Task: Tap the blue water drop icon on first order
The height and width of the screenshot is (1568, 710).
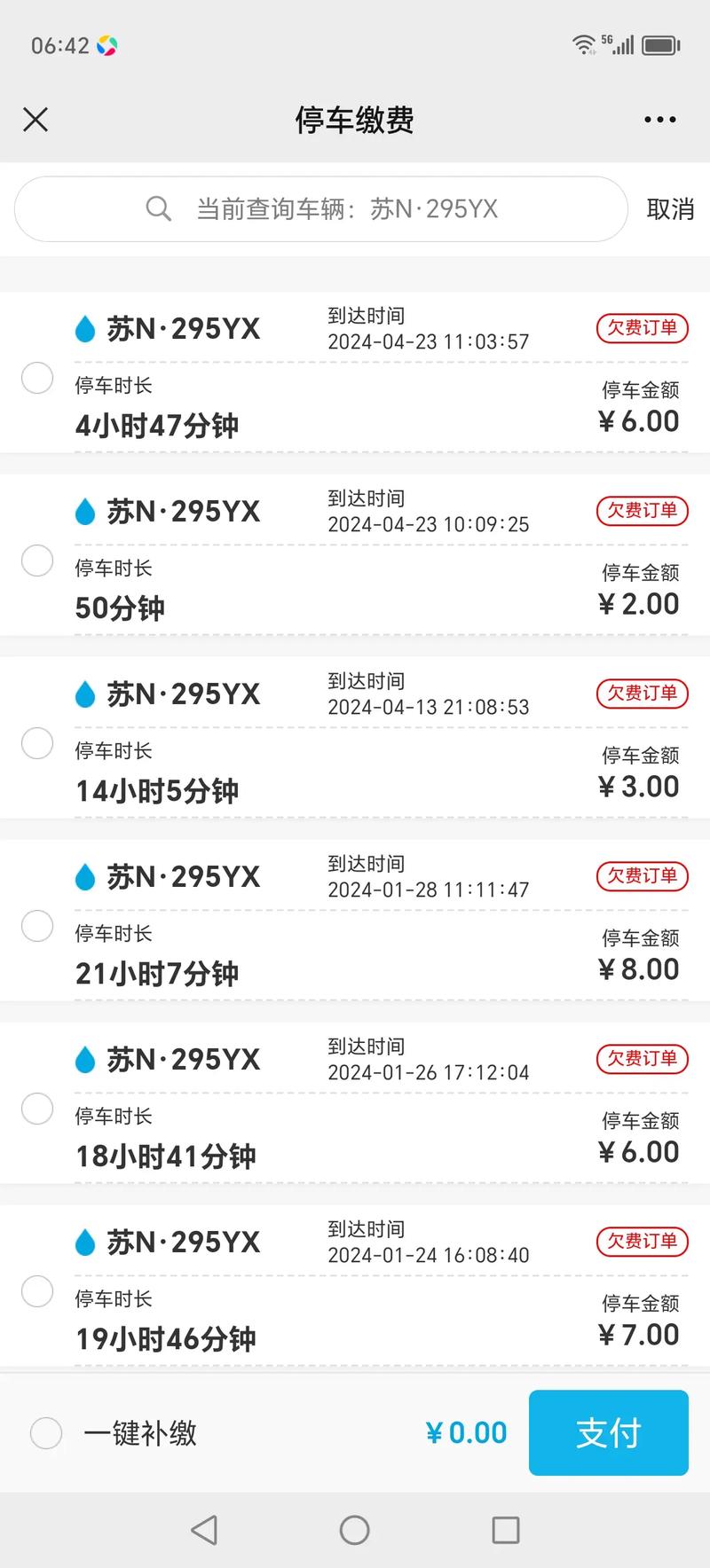Action: point(86,328)
